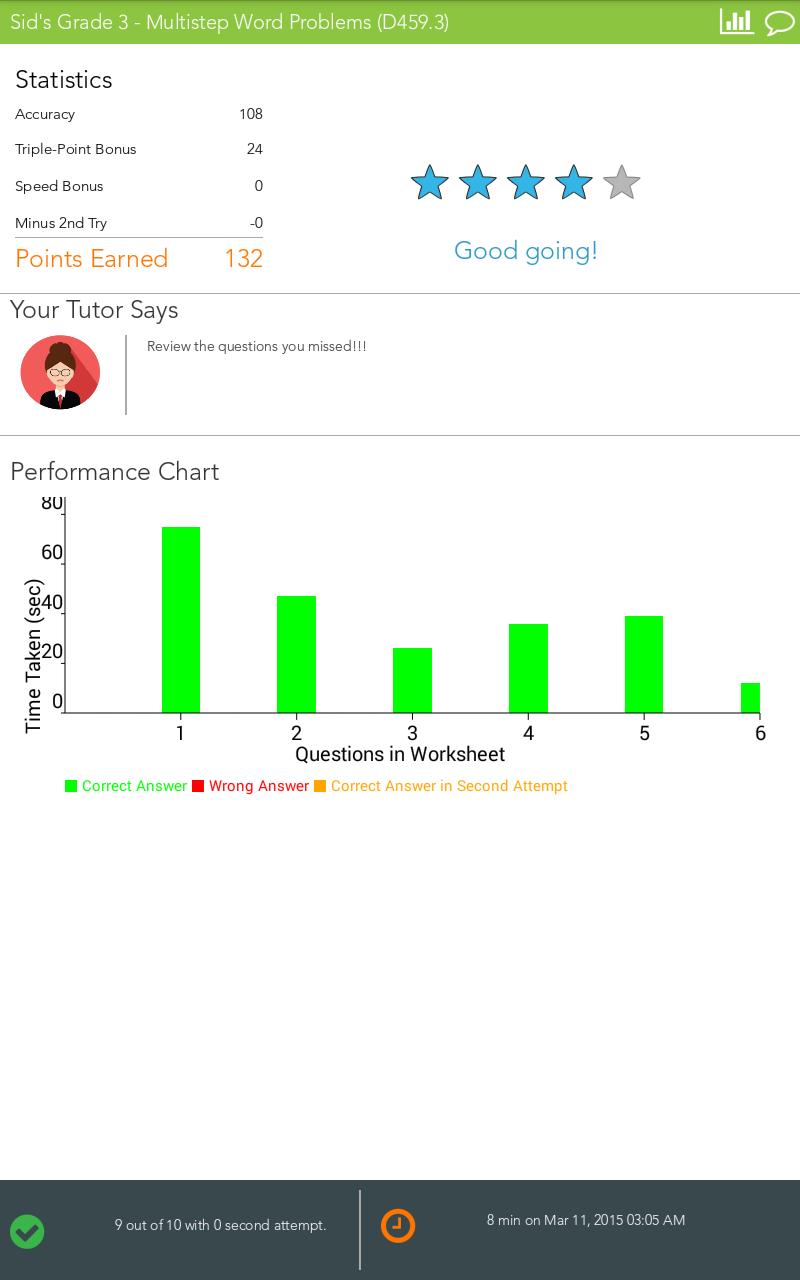800x1280 pixels.
Task: Open the bar chart statistics icon
Action: (x=736, y=22)
